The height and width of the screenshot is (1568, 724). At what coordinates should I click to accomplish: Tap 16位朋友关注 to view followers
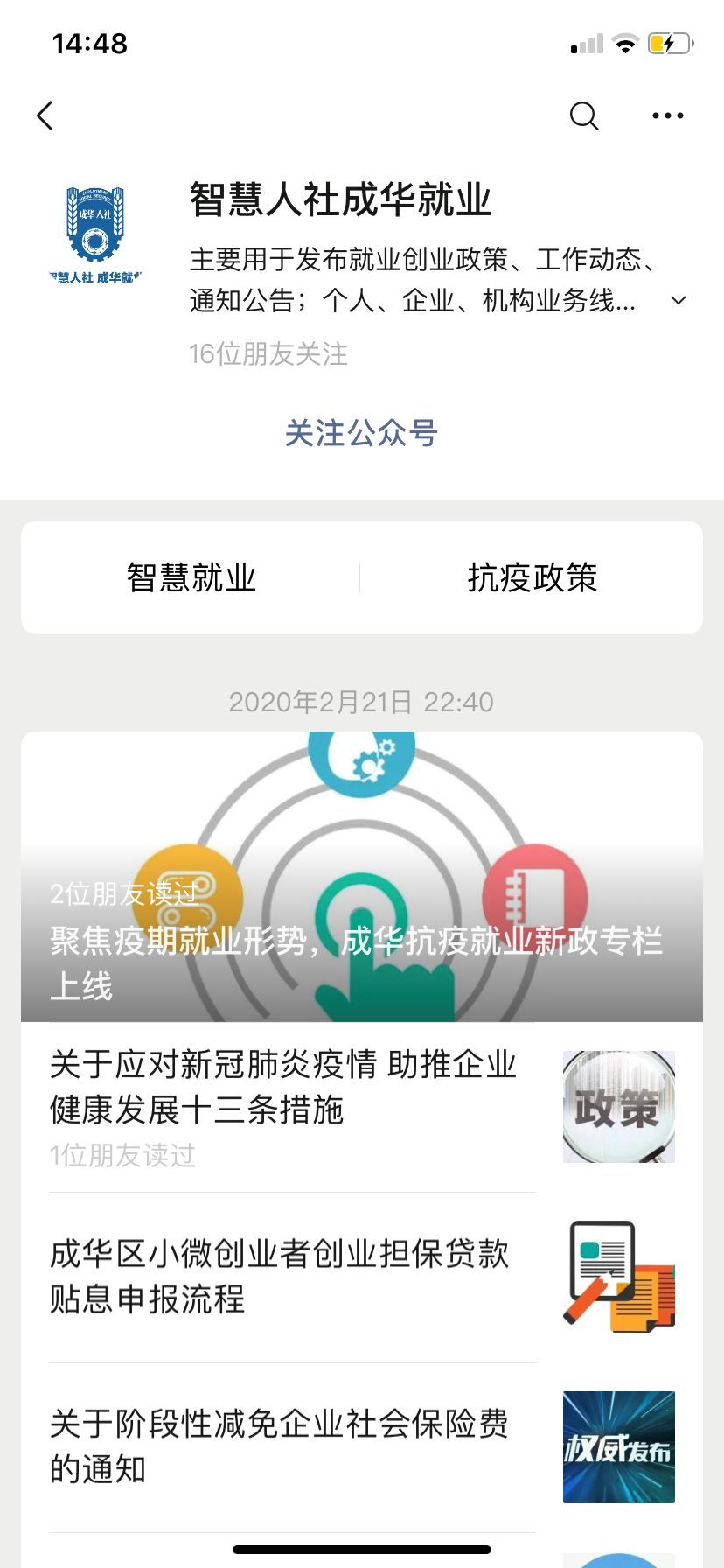pyautogui.click(x=267, y=354)
